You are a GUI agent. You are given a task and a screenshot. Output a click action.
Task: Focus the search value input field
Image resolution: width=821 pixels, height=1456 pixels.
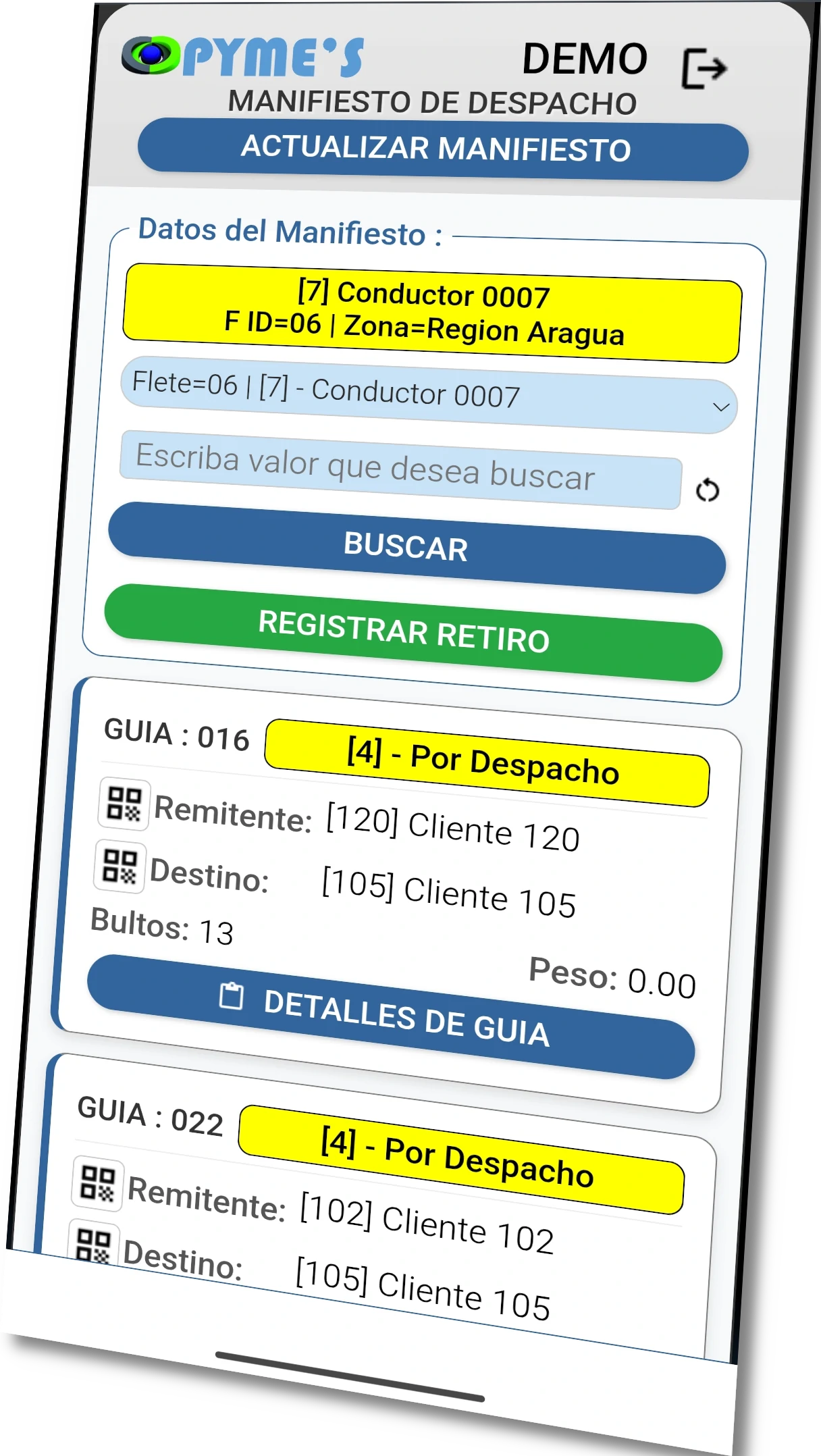click(400, 469)
